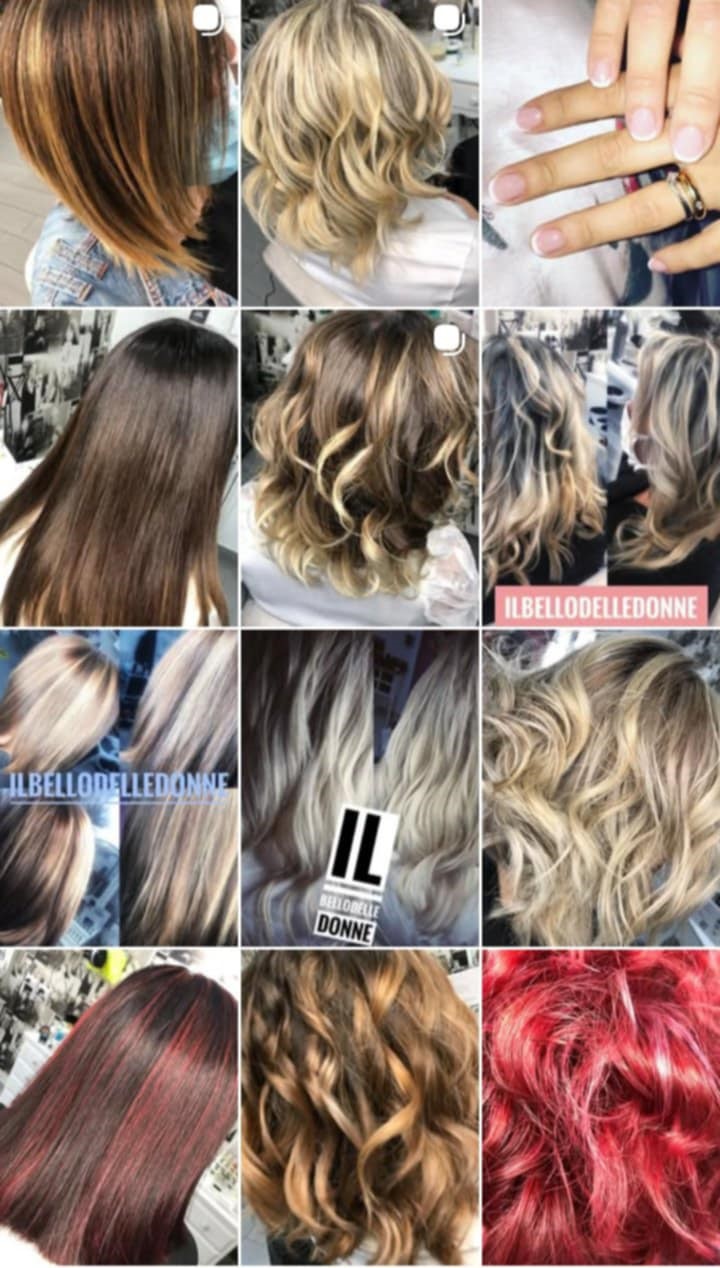The width and height of the screenshot is (720, 1268).
Task: Open the bright red curly hair post
Action: click(600, 1107)
